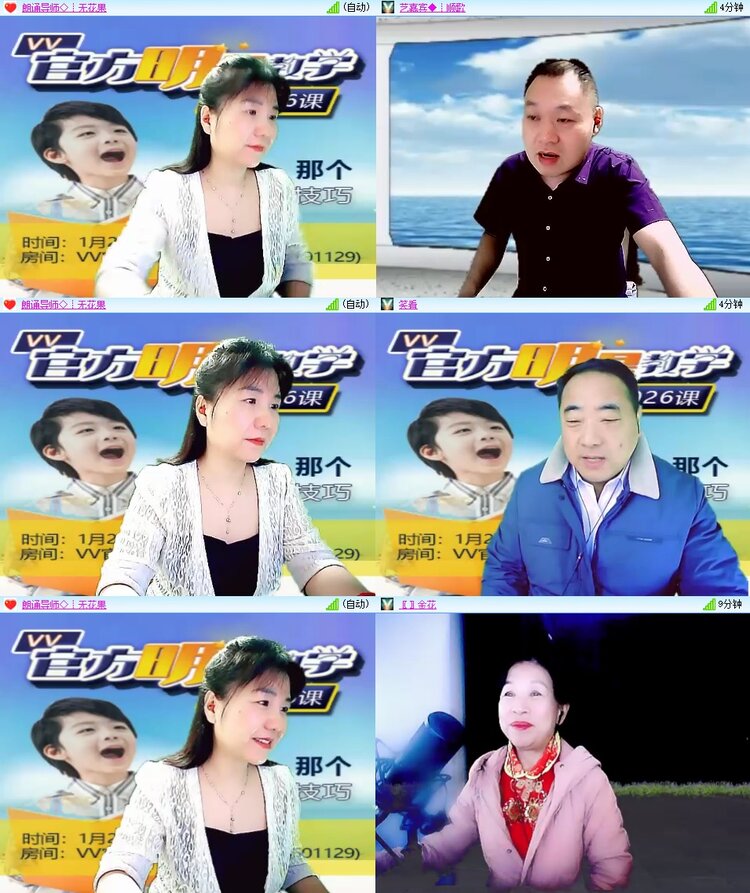Select the green signal strength bars in top-left panel

coord(335,9)
